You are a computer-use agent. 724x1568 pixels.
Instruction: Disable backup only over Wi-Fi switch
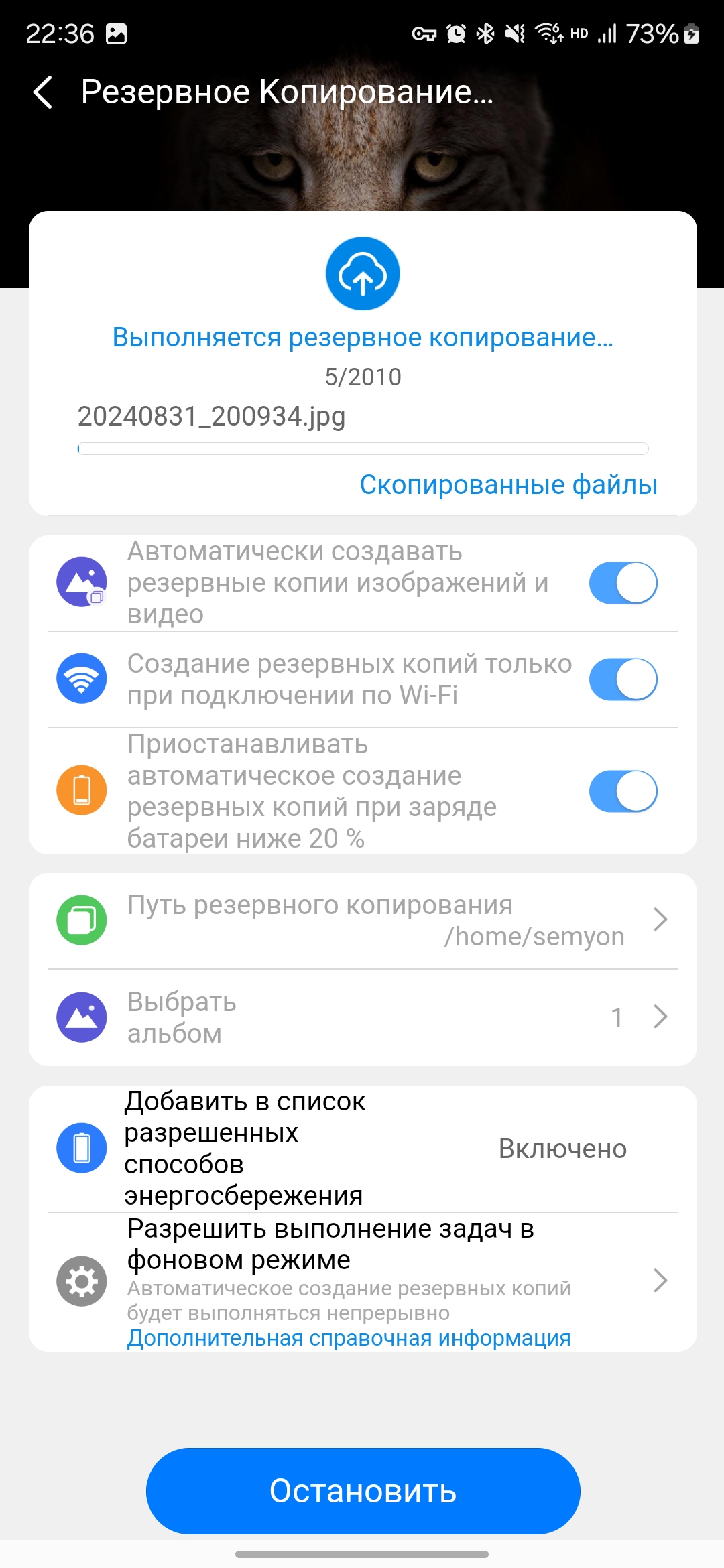click(x=623, y=679)
